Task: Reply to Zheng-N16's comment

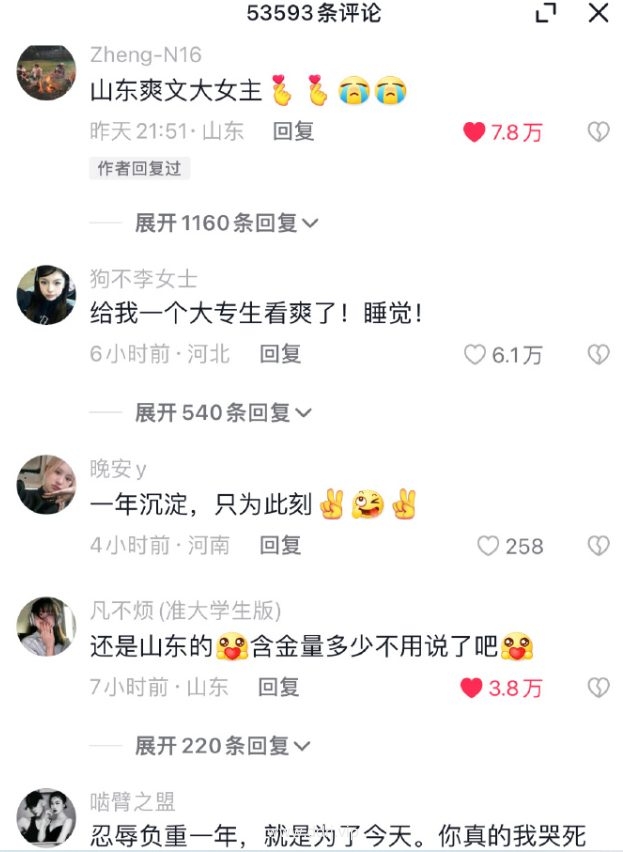Action: [x=294, y=131]
